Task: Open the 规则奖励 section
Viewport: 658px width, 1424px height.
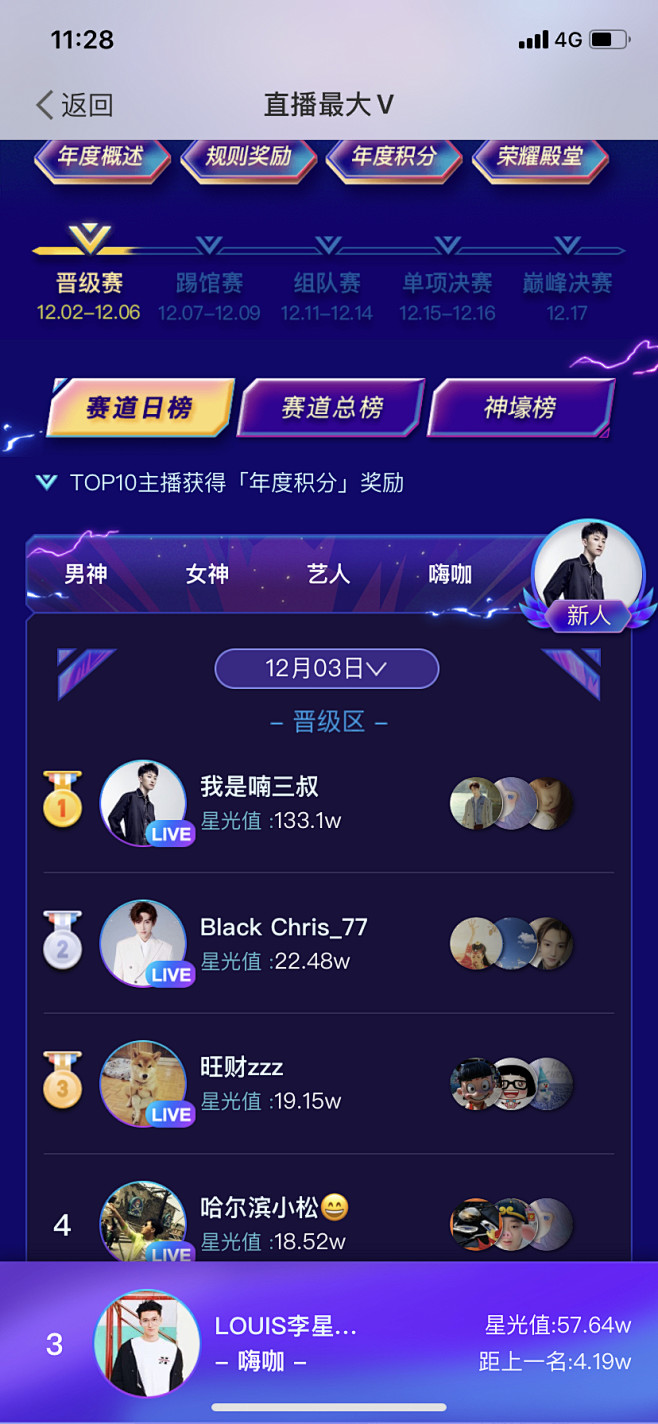Action: click(x=248, y=157)
